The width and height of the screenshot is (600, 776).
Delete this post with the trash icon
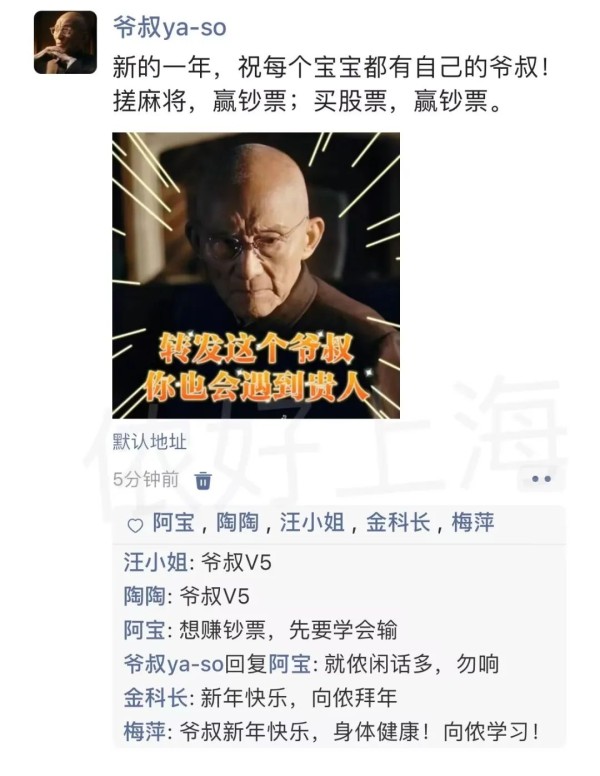pyautogui.click(x=203, y=480)
